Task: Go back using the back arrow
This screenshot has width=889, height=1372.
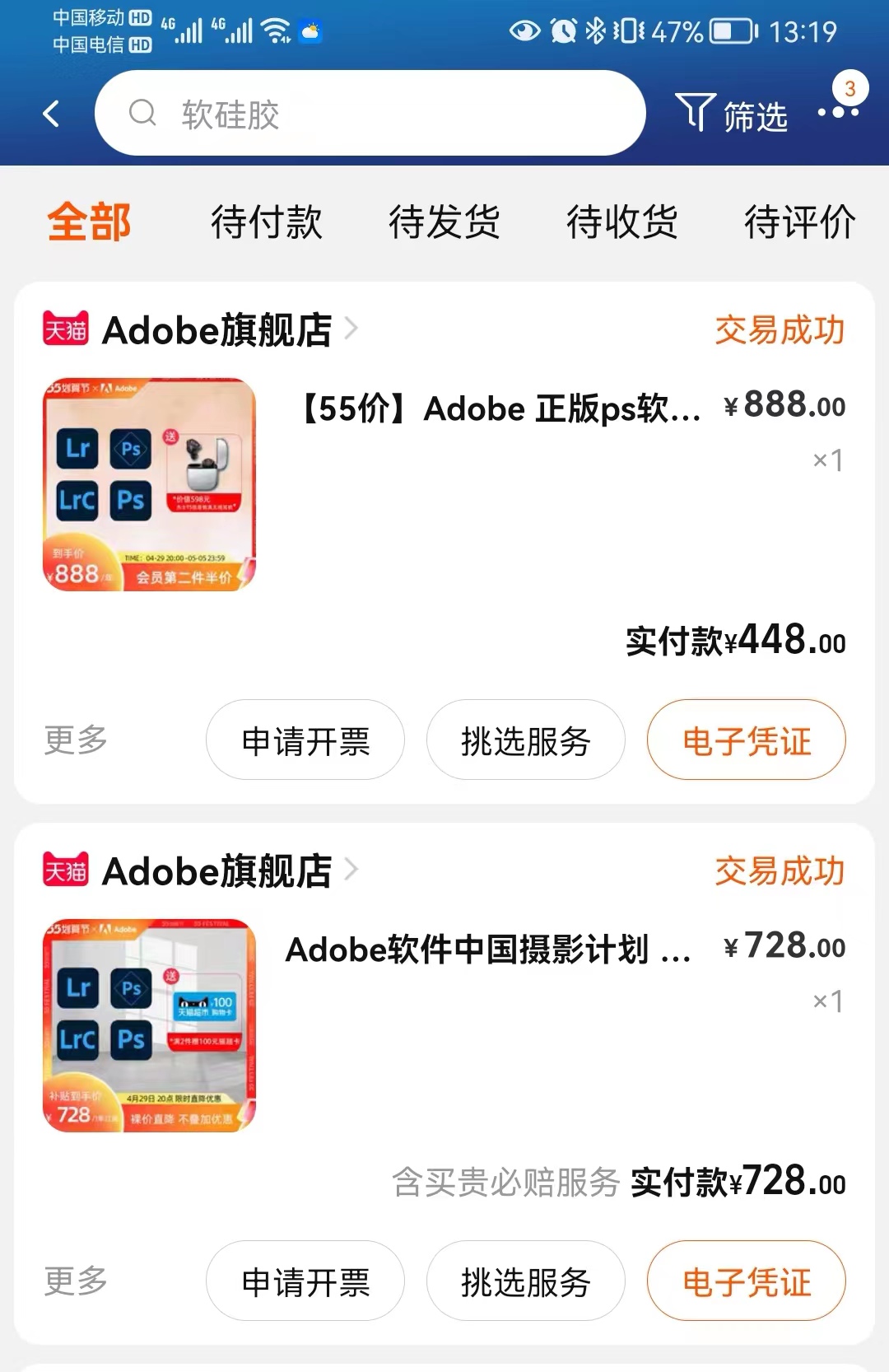Action: (51, 114)
